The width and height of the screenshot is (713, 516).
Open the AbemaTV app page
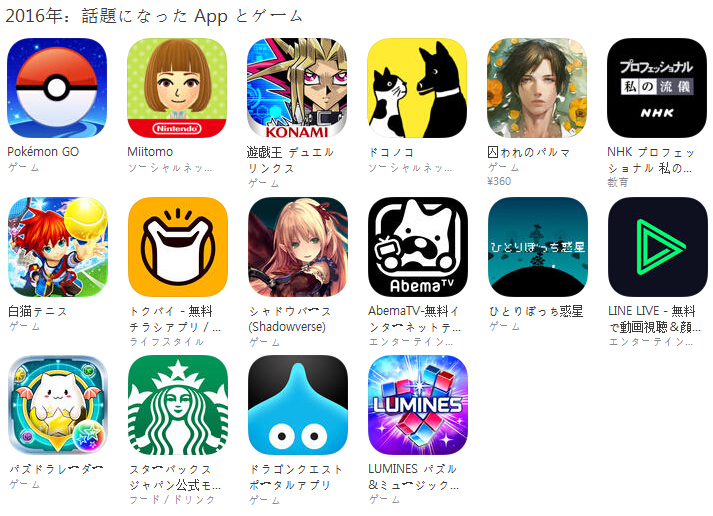coord(417,247)
